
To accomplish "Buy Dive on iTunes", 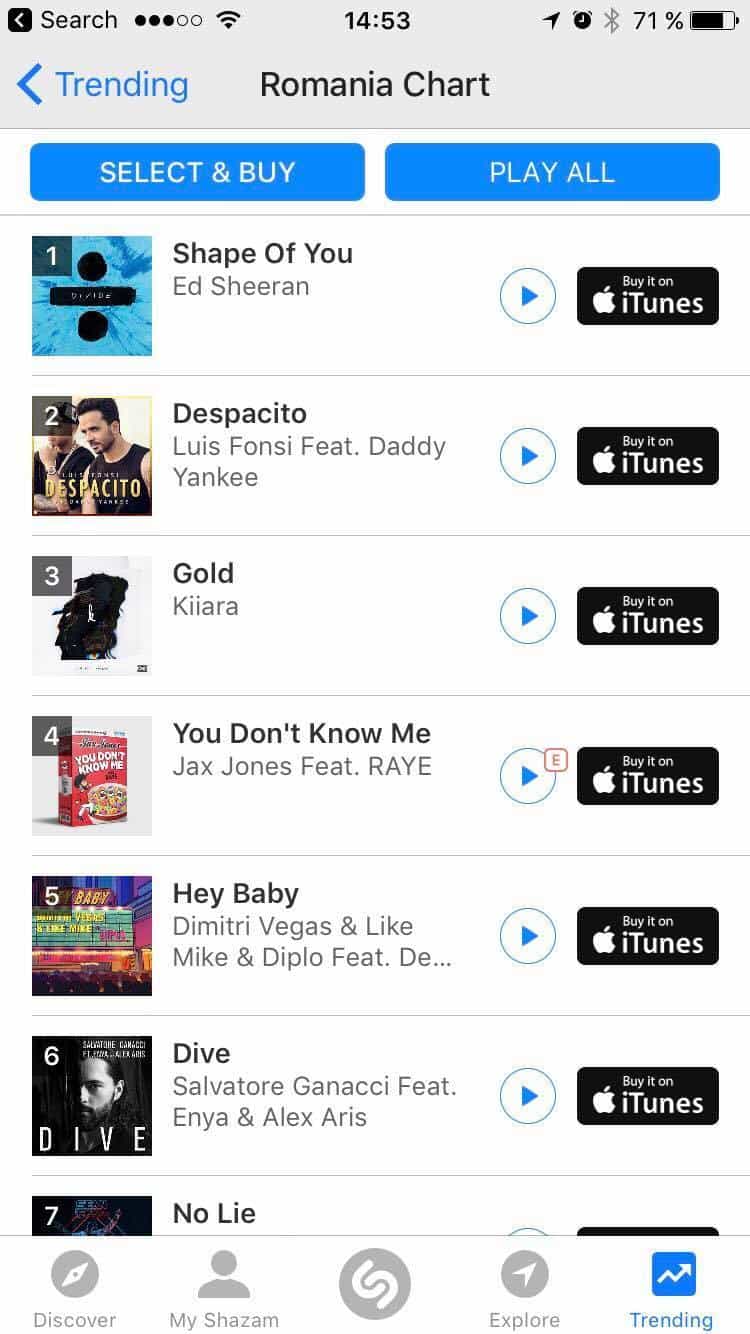I will pos(648,1096).
